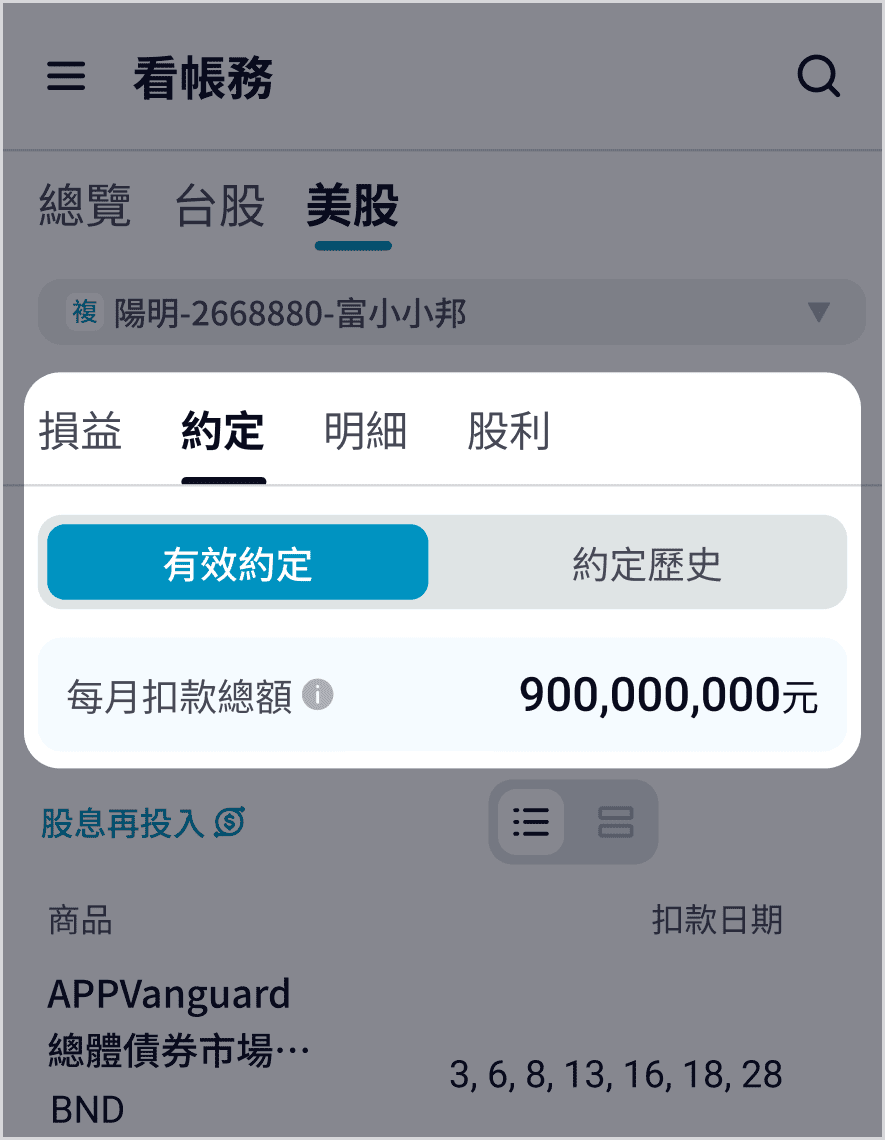Expand the 陽明-2668880 account dropdown
The height and width of the screenshot is (1140, 885).
[450, 313]
